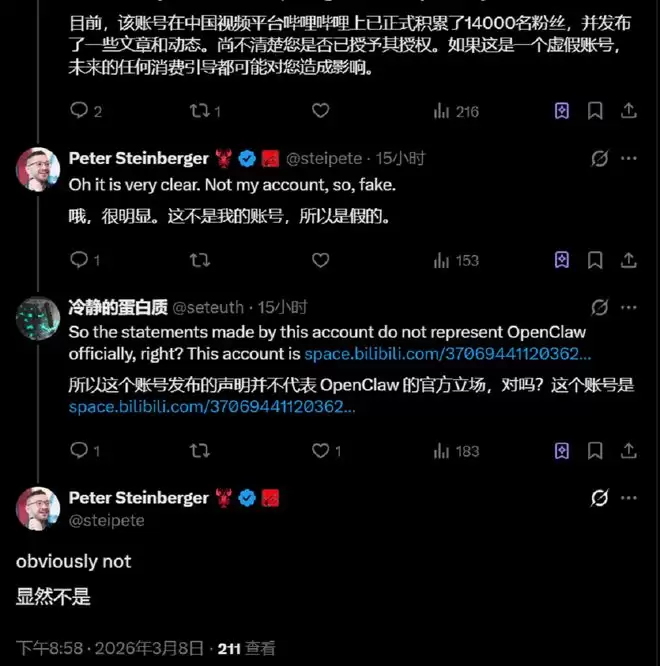
Task: Reply to Peter Steinberger's 'Oh it is very clear' post
Action: 79,260
